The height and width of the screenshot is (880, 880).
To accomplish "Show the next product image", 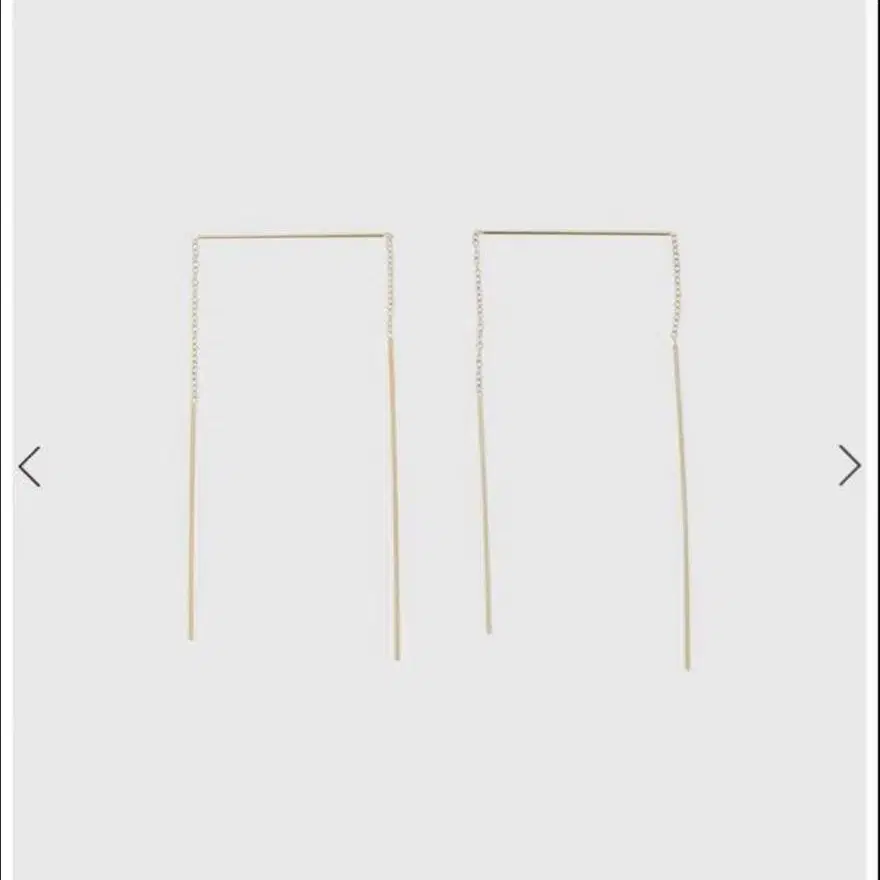I will click(849, 465).
